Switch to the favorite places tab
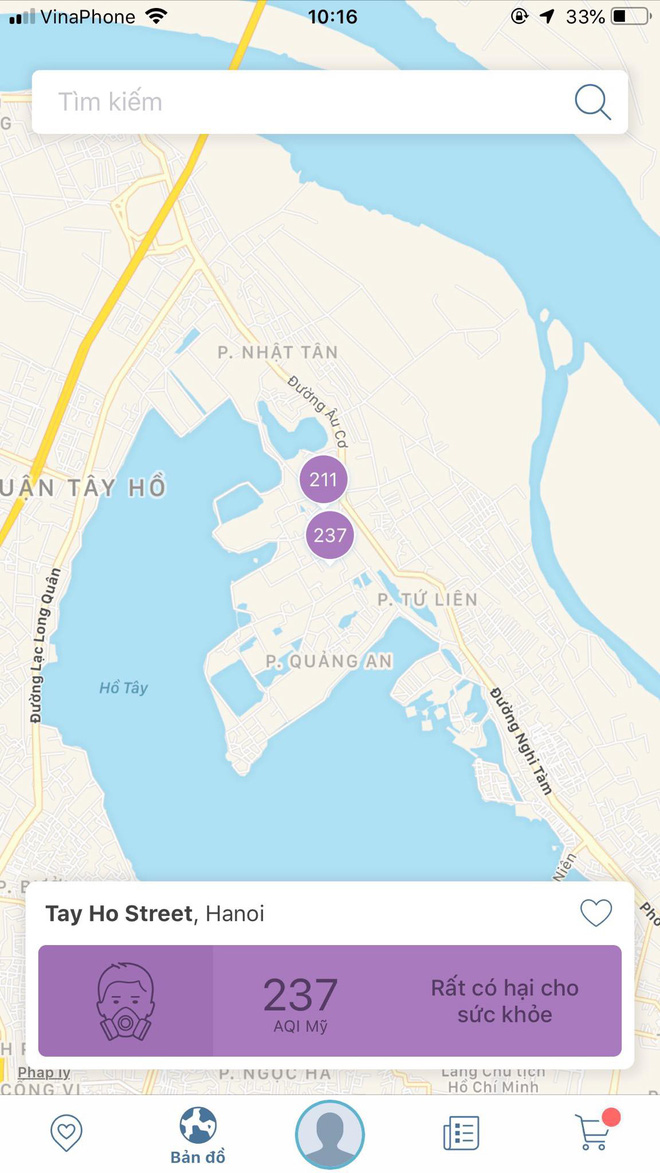The image size is (660, 1173). tap(66, 1132)
